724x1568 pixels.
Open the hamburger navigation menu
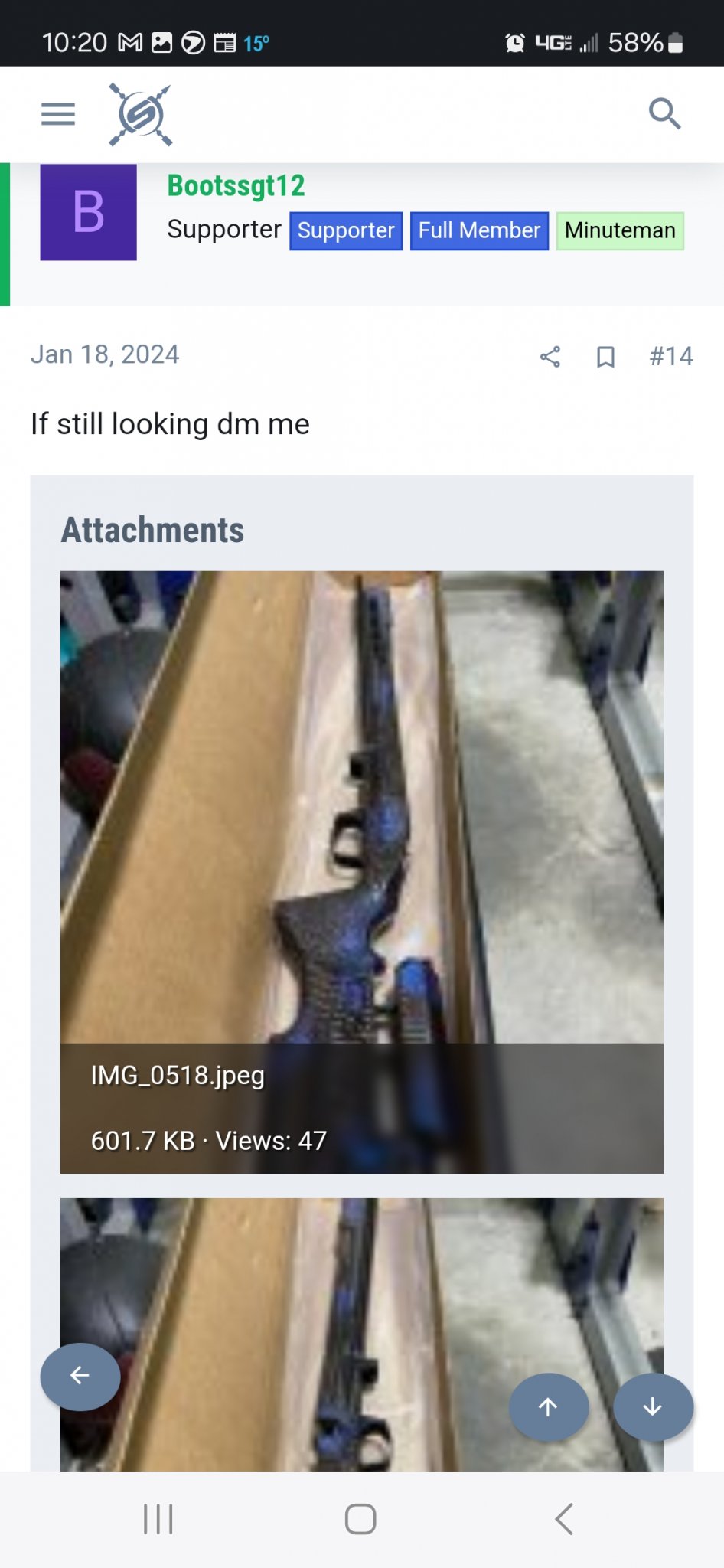tap(58, 114)
